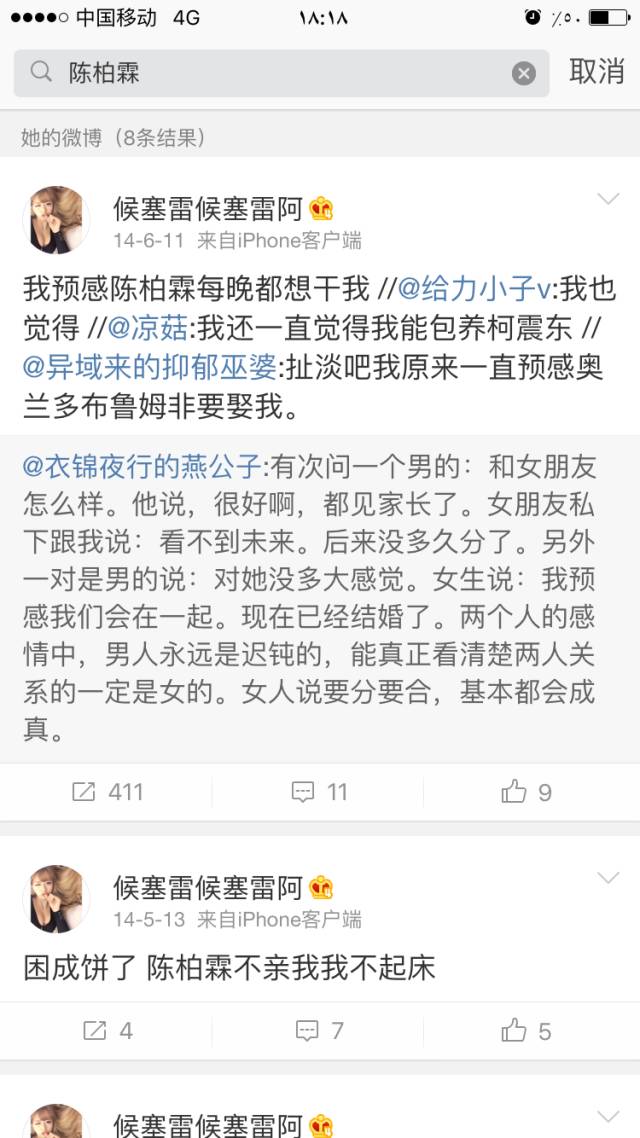Open the mention @衣锦夜行的燕公子
This screenshot has width=640, height=1138.
(x=141, y=468)
